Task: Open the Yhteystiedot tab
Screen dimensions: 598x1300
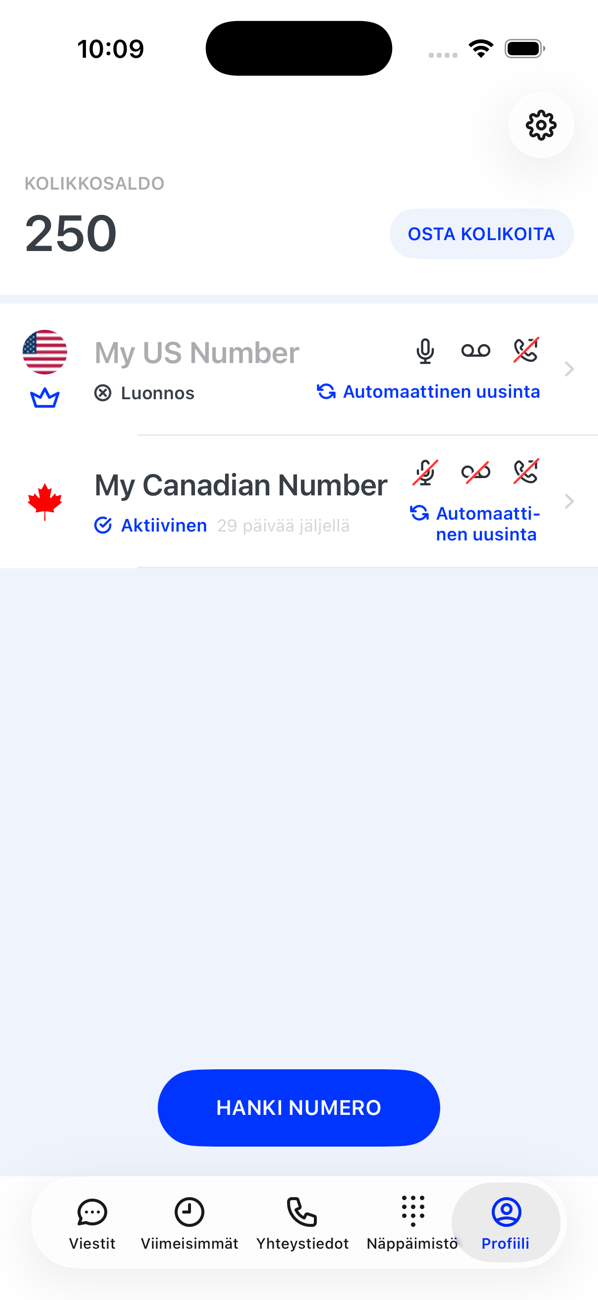Action: (x=302, y=1224)
